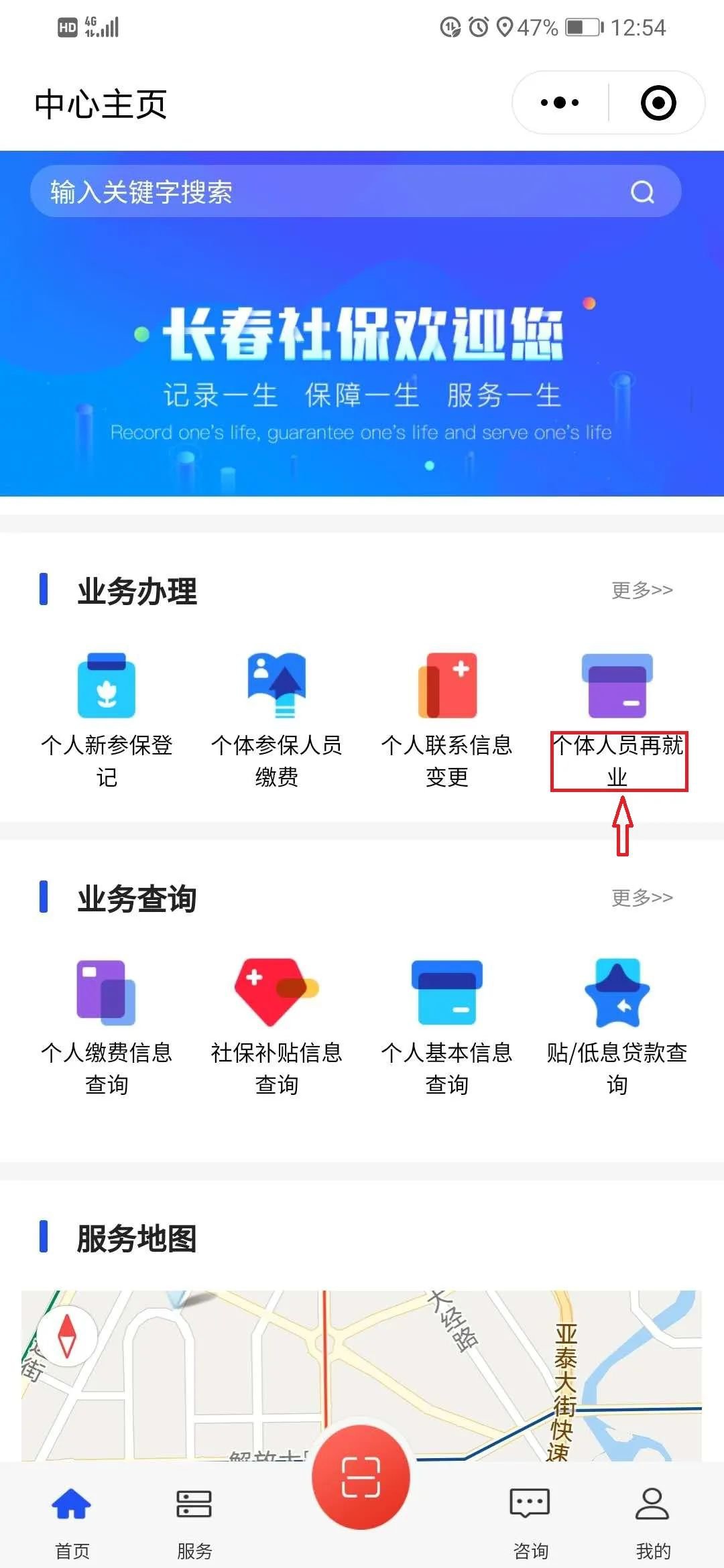Open 贴/低息贷款查询
Image resolution: width=724 pixels, height=1568 pixels.
(617, 1025)
